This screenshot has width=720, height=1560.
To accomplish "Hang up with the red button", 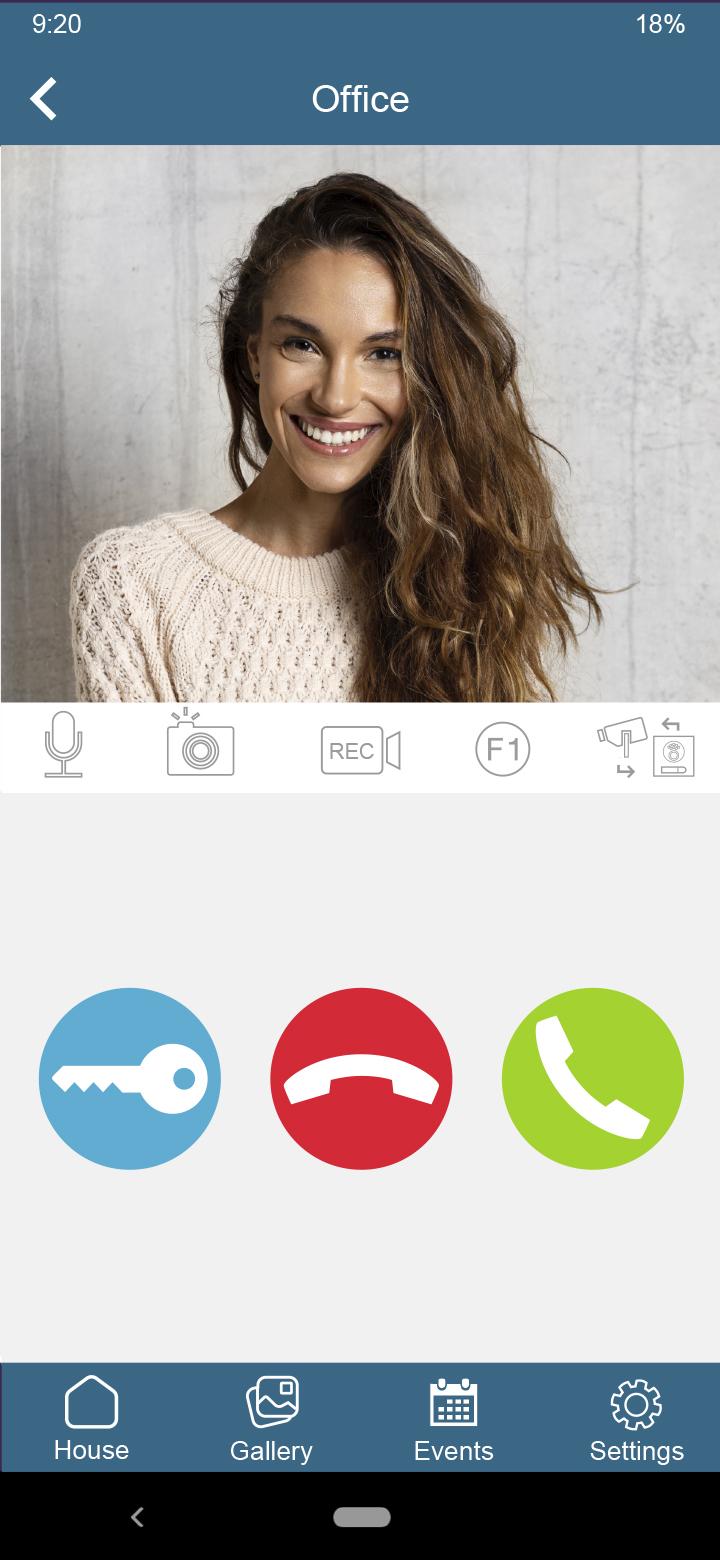I will click(x=361, y=1079).
